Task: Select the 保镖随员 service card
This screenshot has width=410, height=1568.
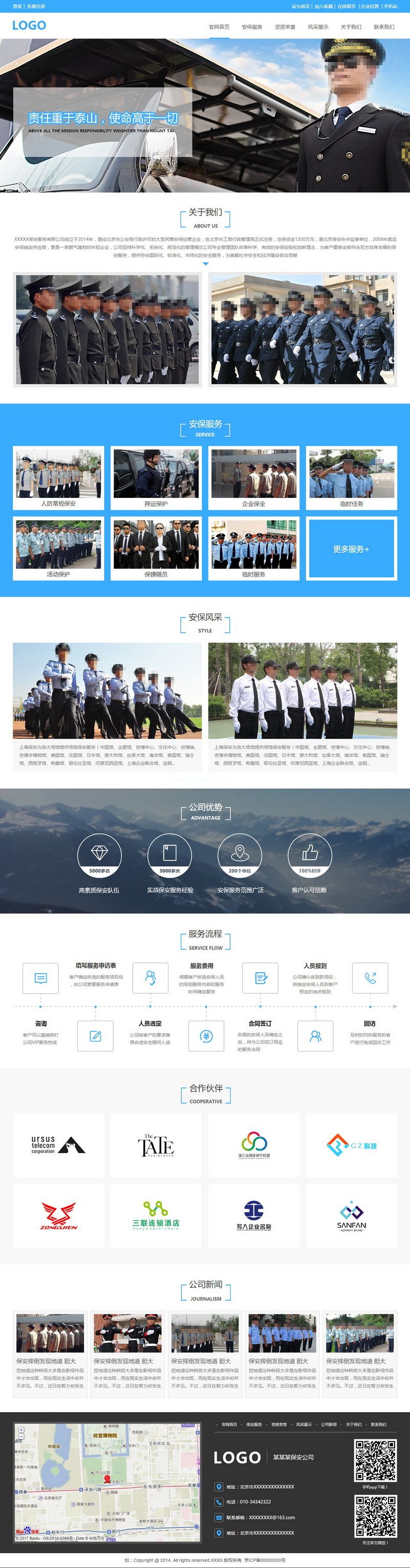Action: [156, 549]
